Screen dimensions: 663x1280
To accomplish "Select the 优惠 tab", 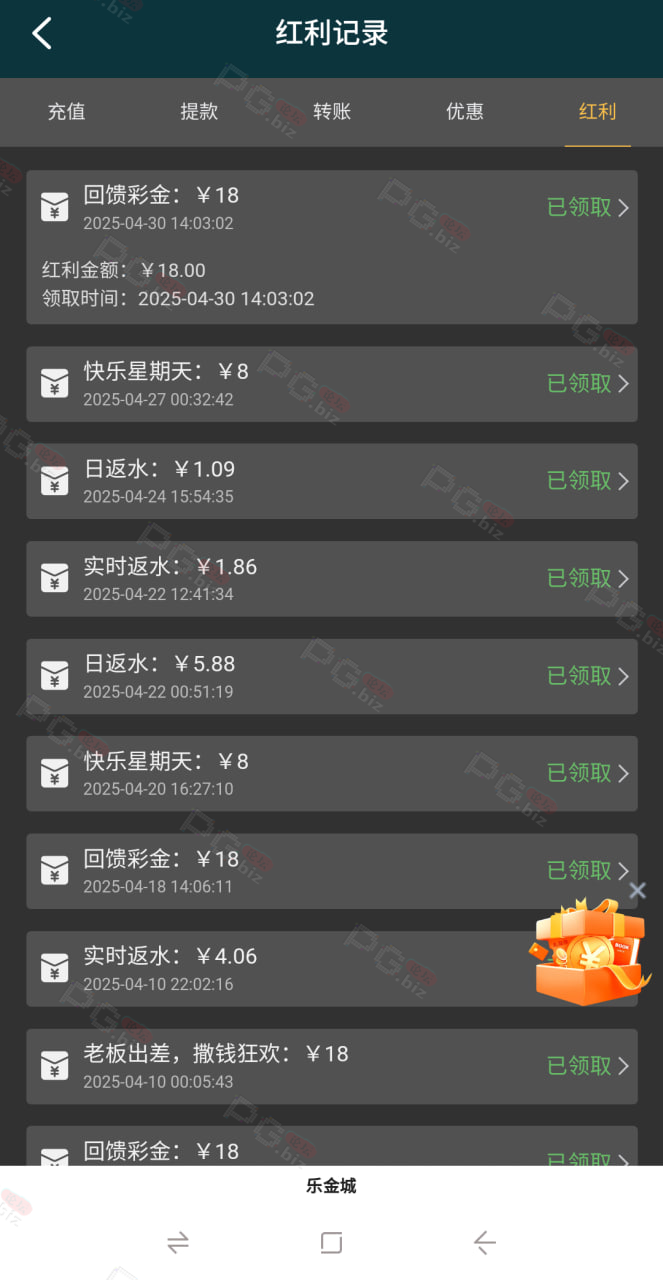I will pos(465,112).
